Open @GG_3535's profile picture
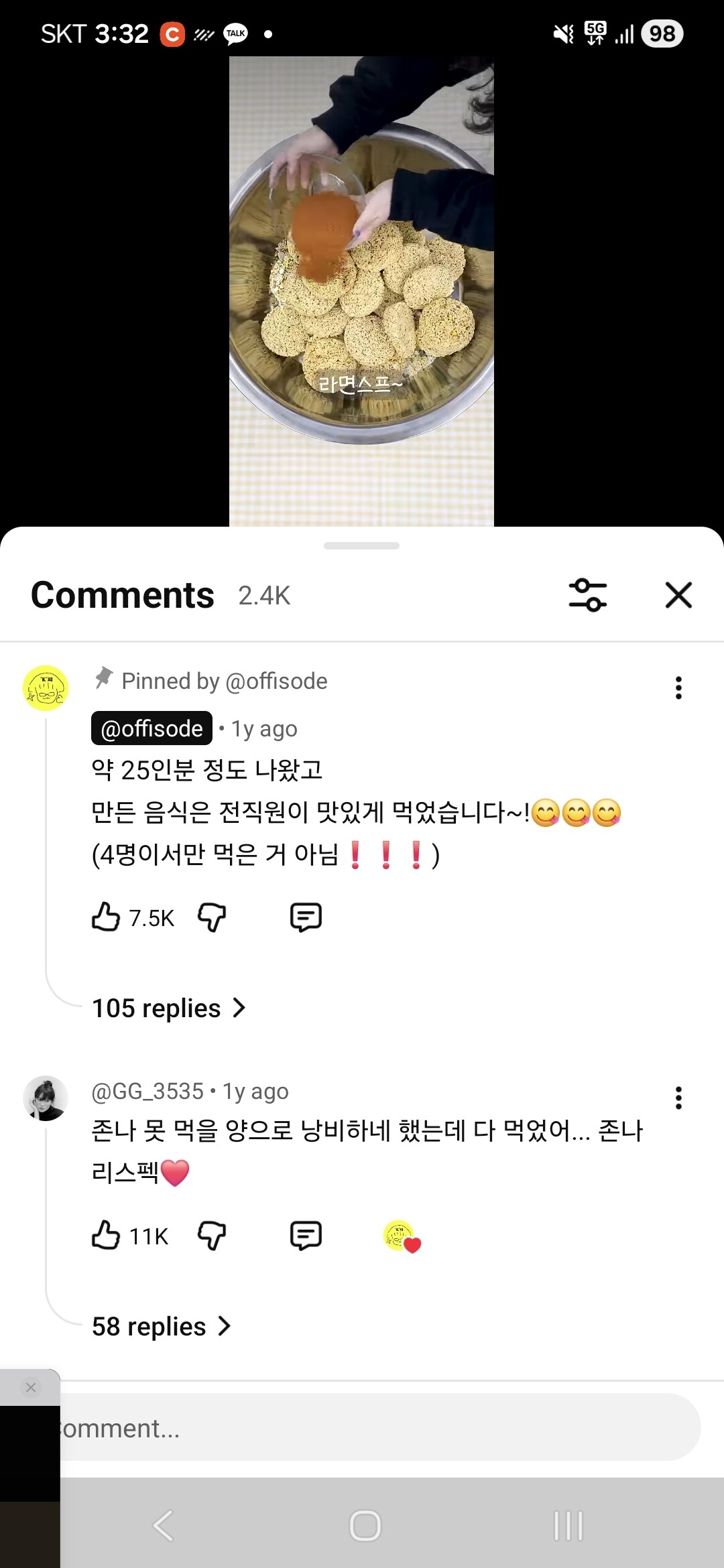Screen dimensions: 724x1568 click(46, 1098)
